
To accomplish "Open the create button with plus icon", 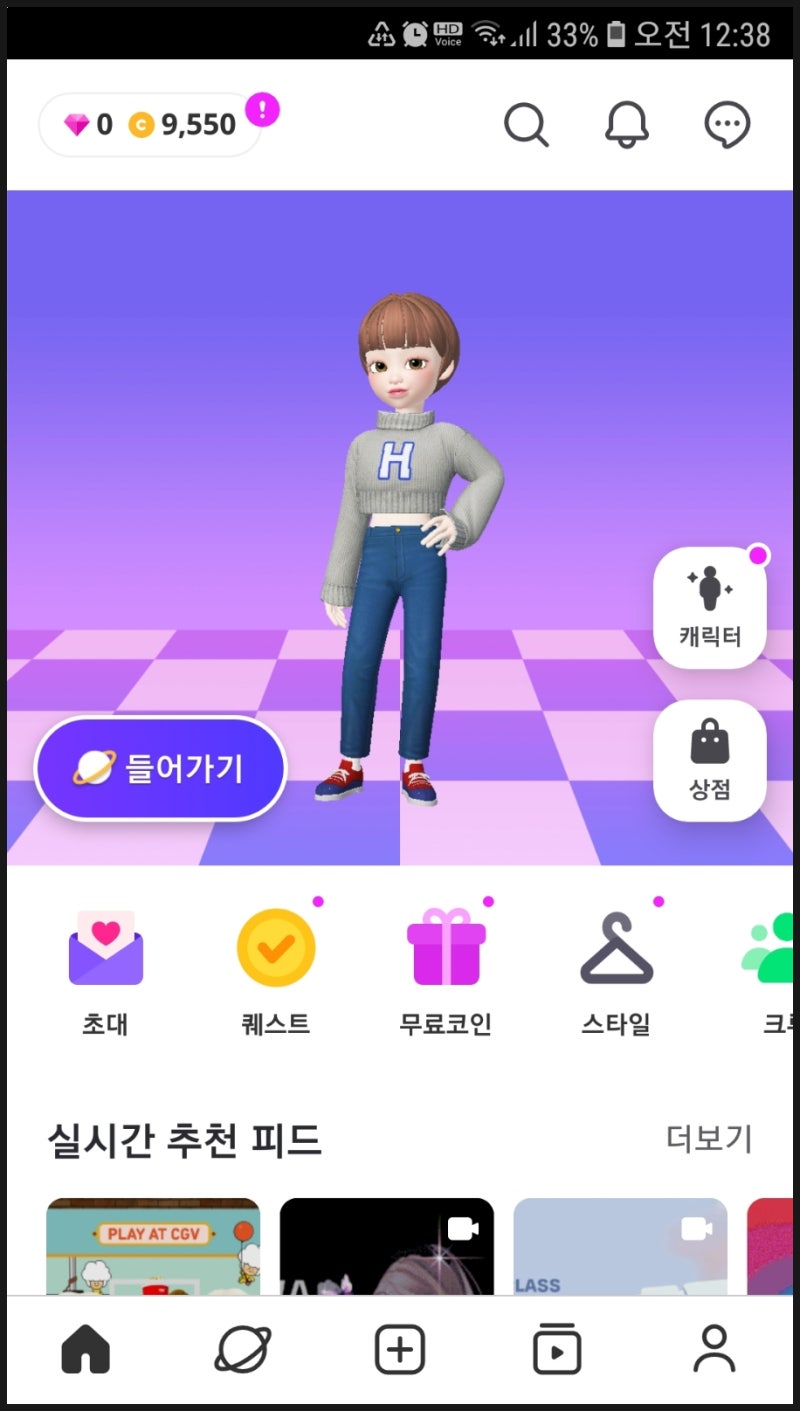I will click(x=399, y=1348).
